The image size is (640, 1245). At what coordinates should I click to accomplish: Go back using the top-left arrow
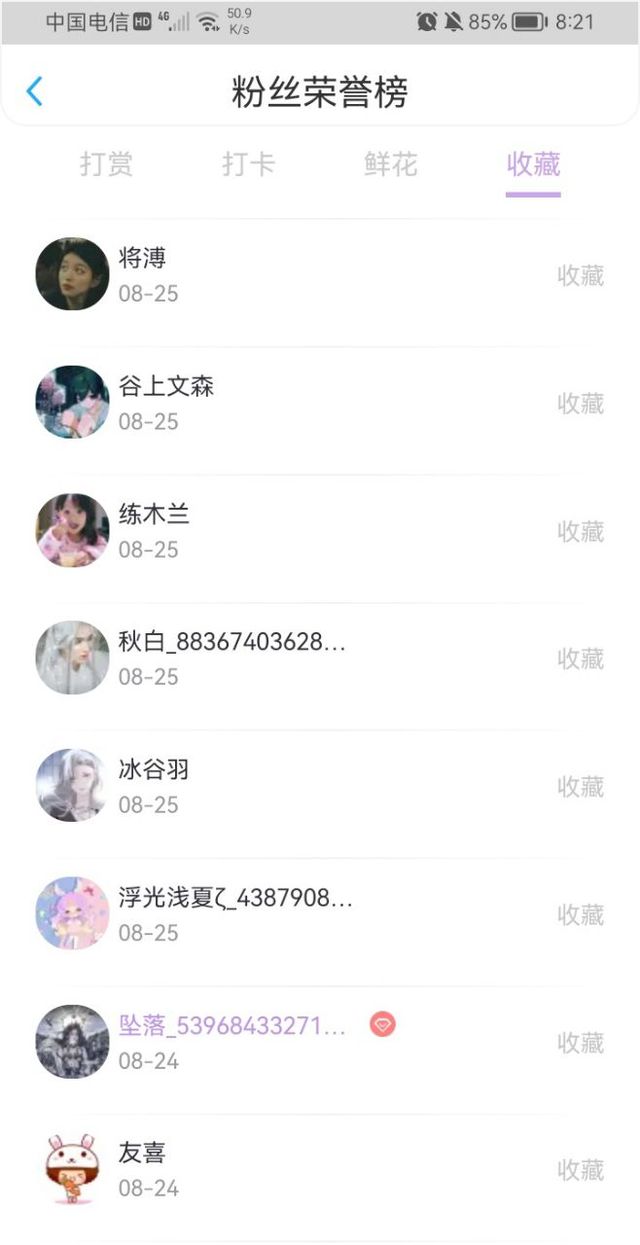(34, 92)
